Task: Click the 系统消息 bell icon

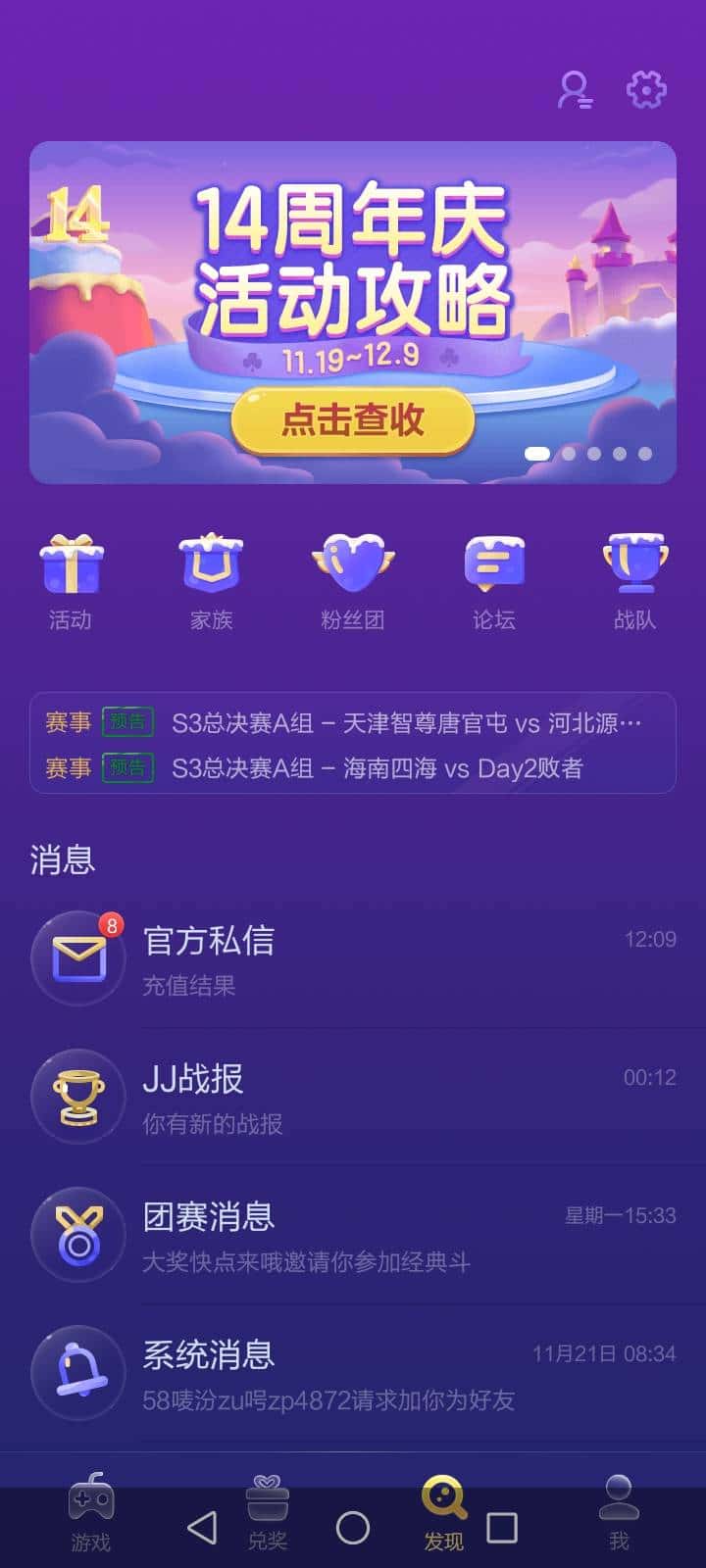Action: [x=78, y=1372]
